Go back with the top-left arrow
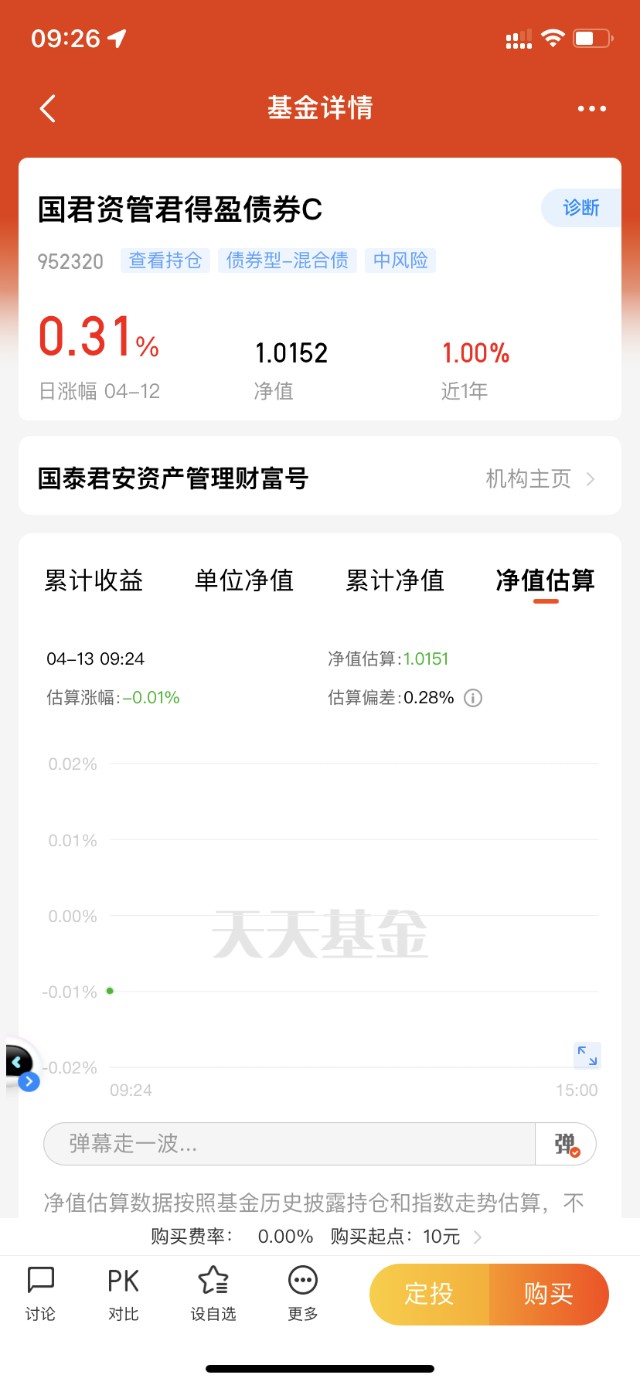The width and height of the screenshot is (640, 1385). [x=47, y=108]
